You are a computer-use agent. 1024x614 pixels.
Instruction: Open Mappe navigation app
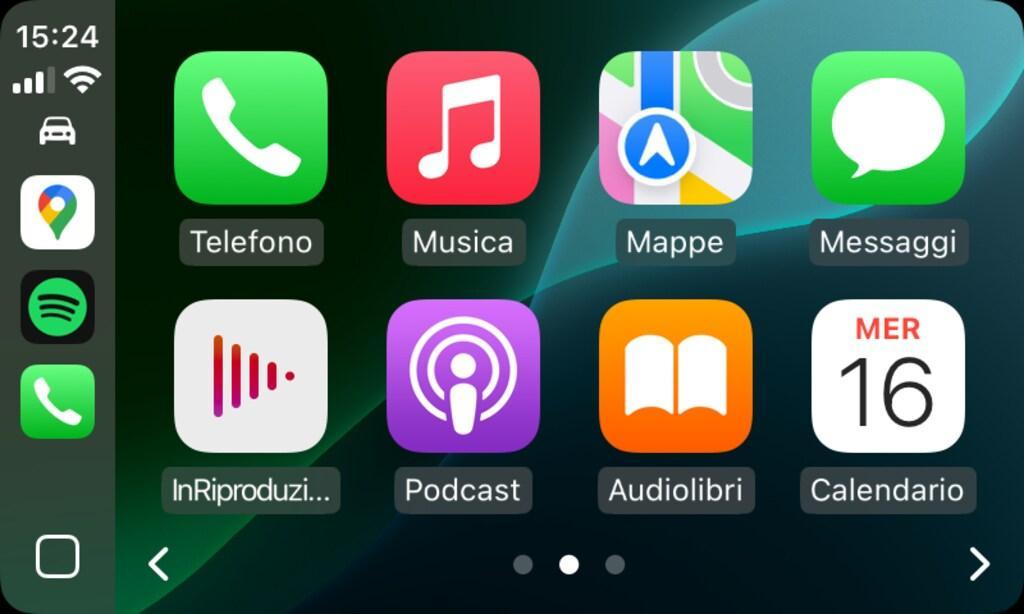click(x=675, y=128)
